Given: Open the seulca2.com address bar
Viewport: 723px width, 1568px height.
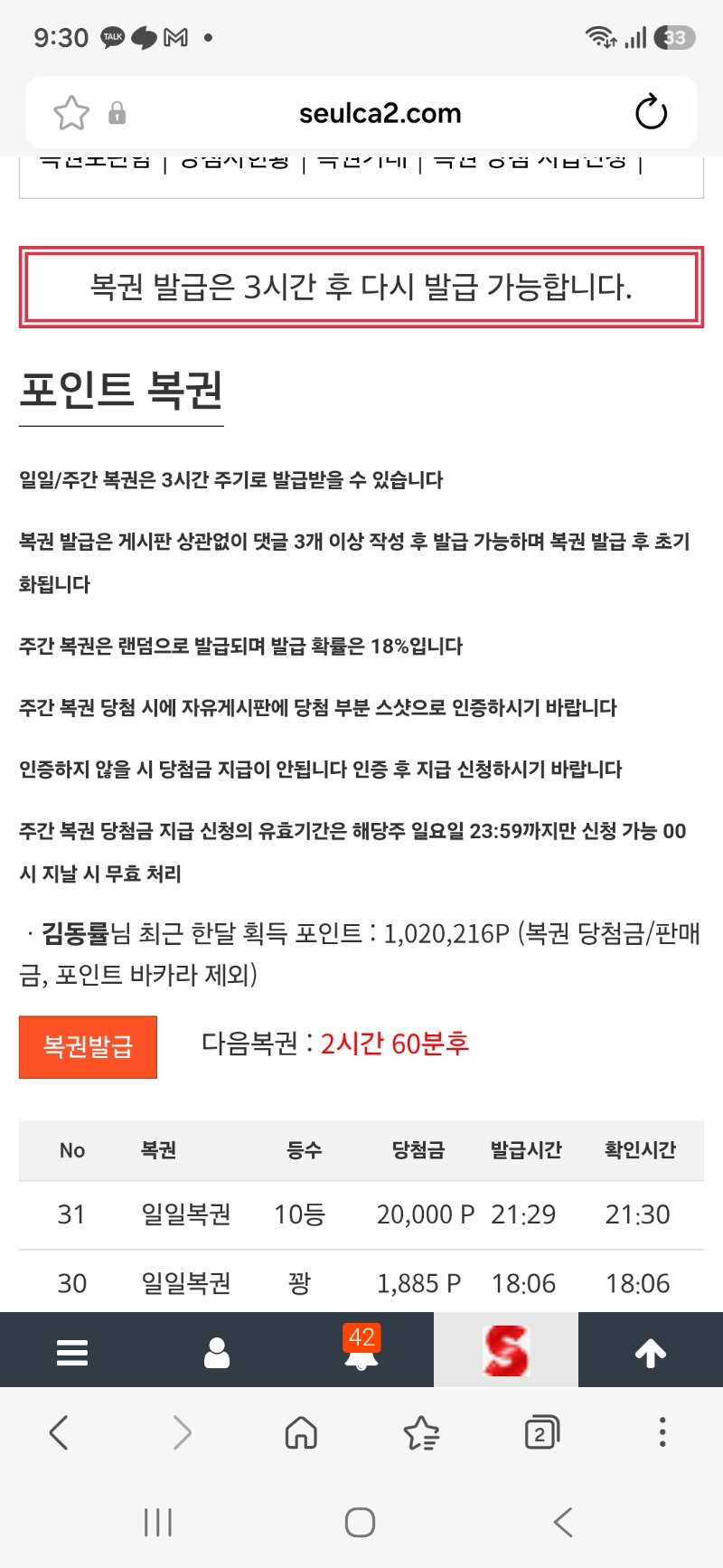Looking at the screenshot, I should 380,113.
